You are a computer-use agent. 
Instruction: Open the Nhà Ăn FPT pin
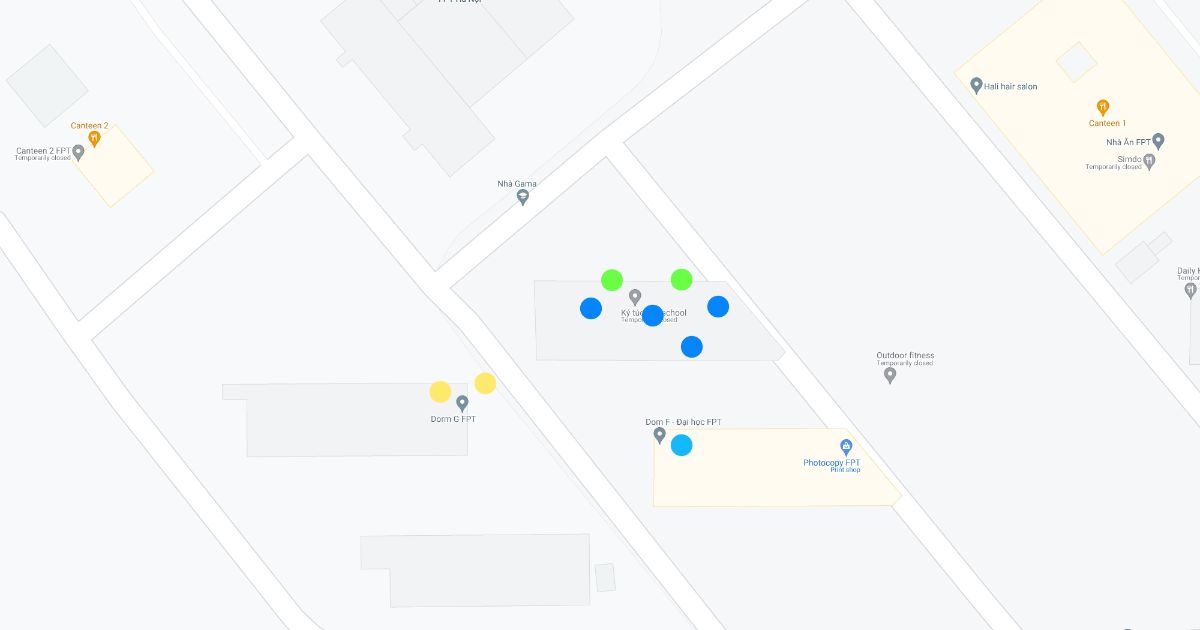click(x=1158, y=141)
